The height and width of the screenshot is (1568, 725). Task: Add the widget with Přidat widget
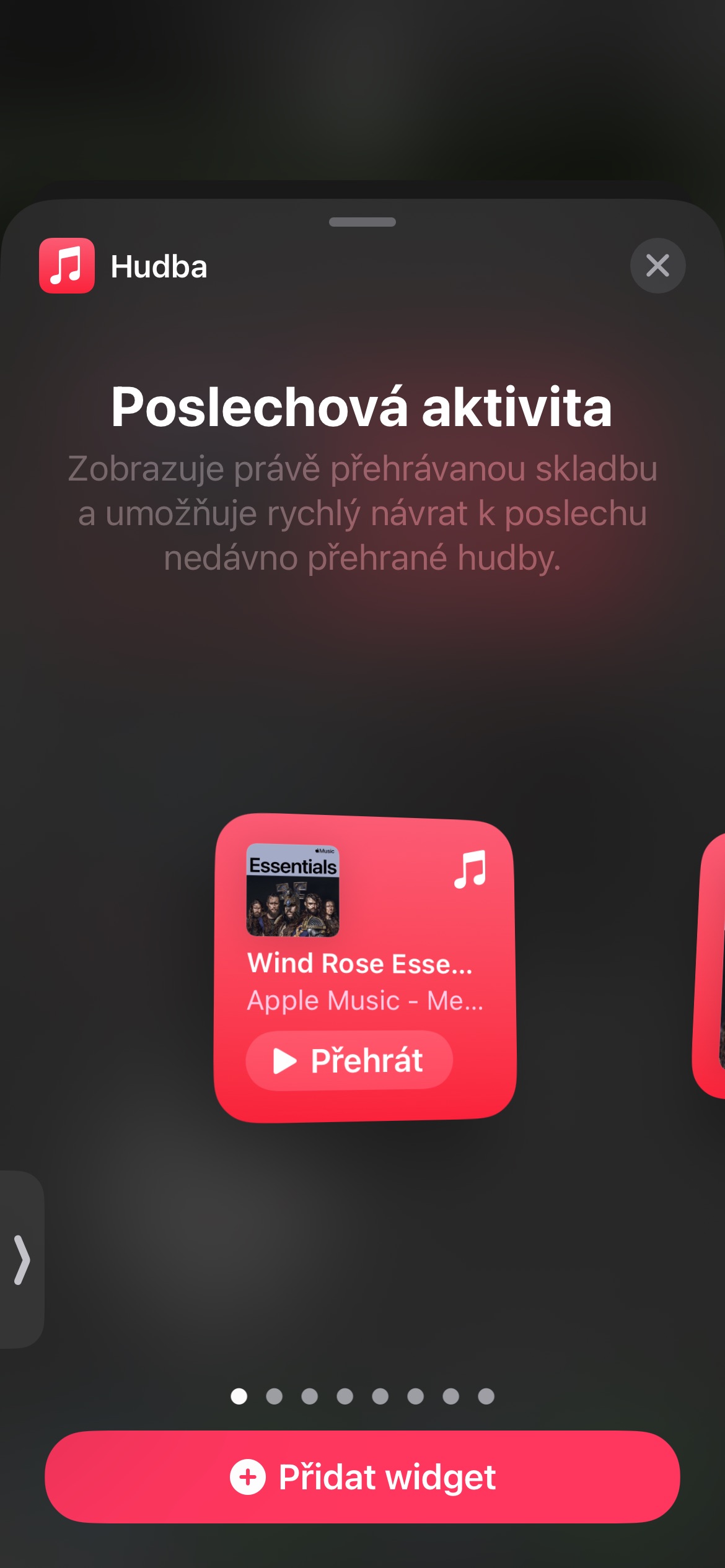click(x=362, y=1477)
